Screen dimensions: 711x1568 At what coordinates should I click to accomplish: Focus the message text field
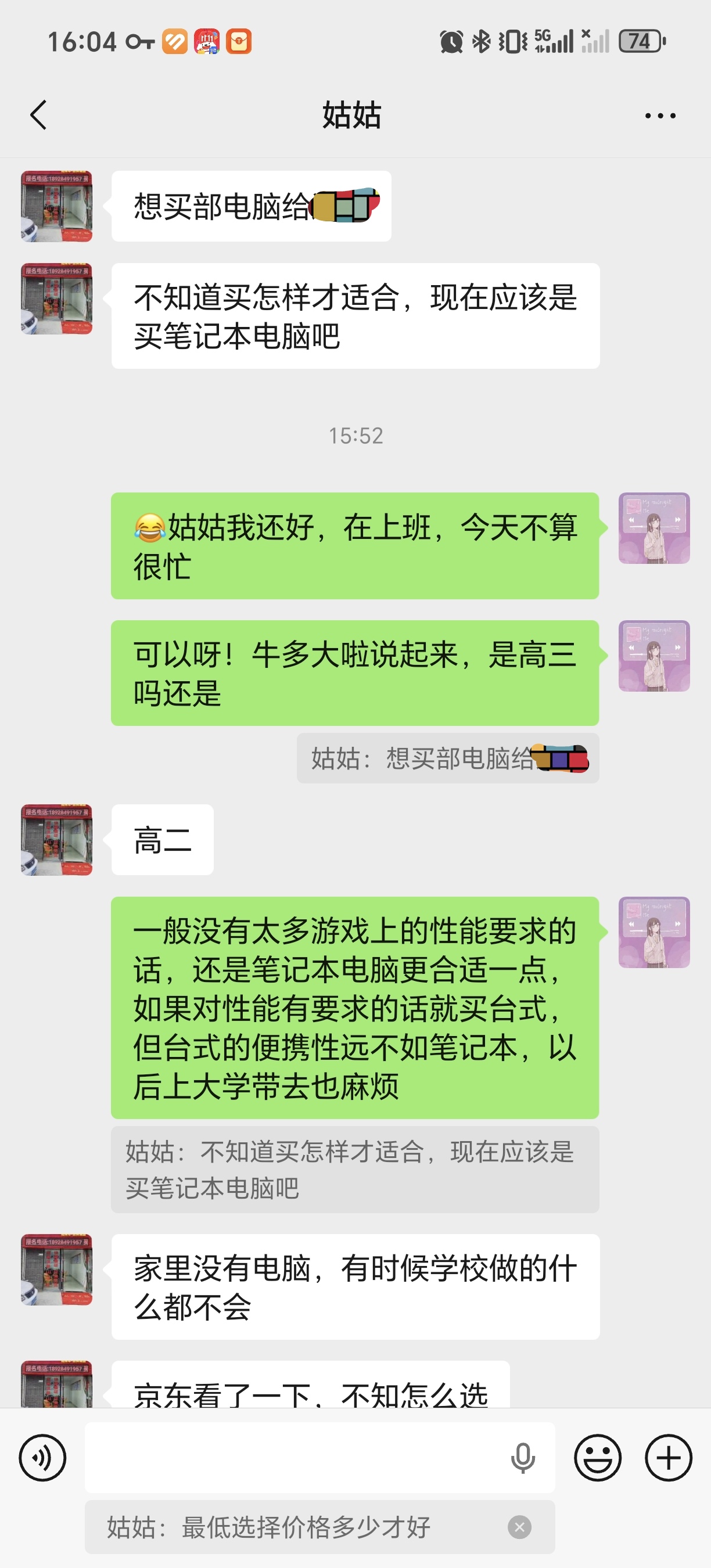tap(292, 1458)
